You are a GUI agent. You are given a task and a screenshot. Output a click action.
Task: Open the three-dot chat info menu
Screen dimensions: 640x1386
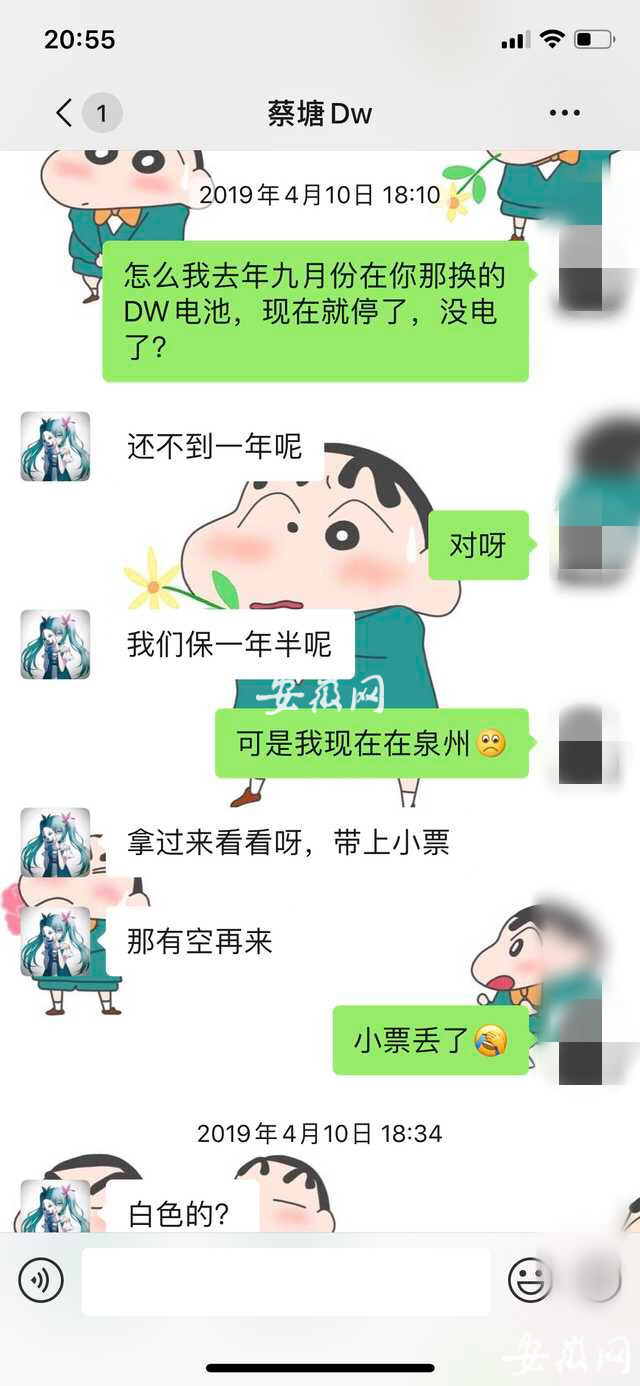(x=565, y=113)
